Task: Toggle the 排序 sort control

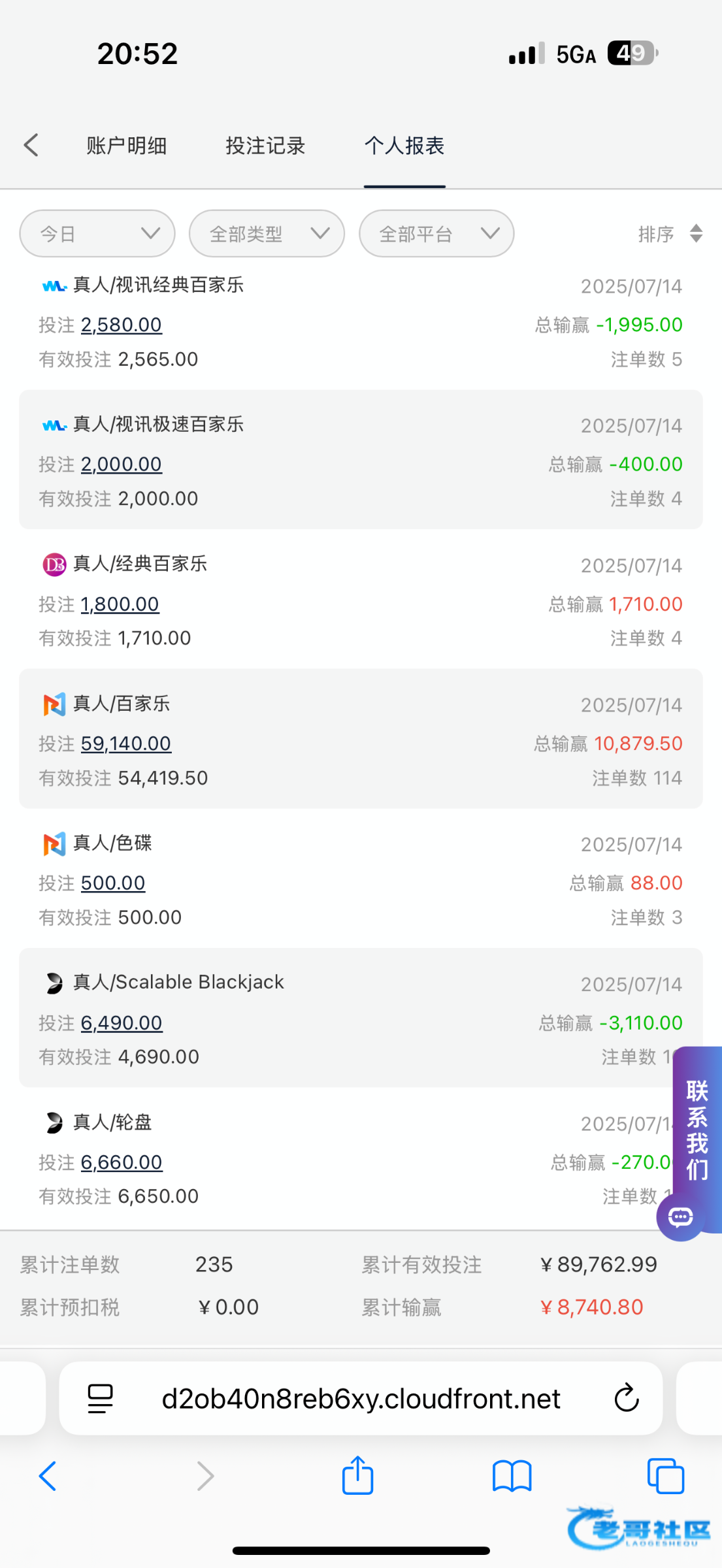Action: pos(670,233)
